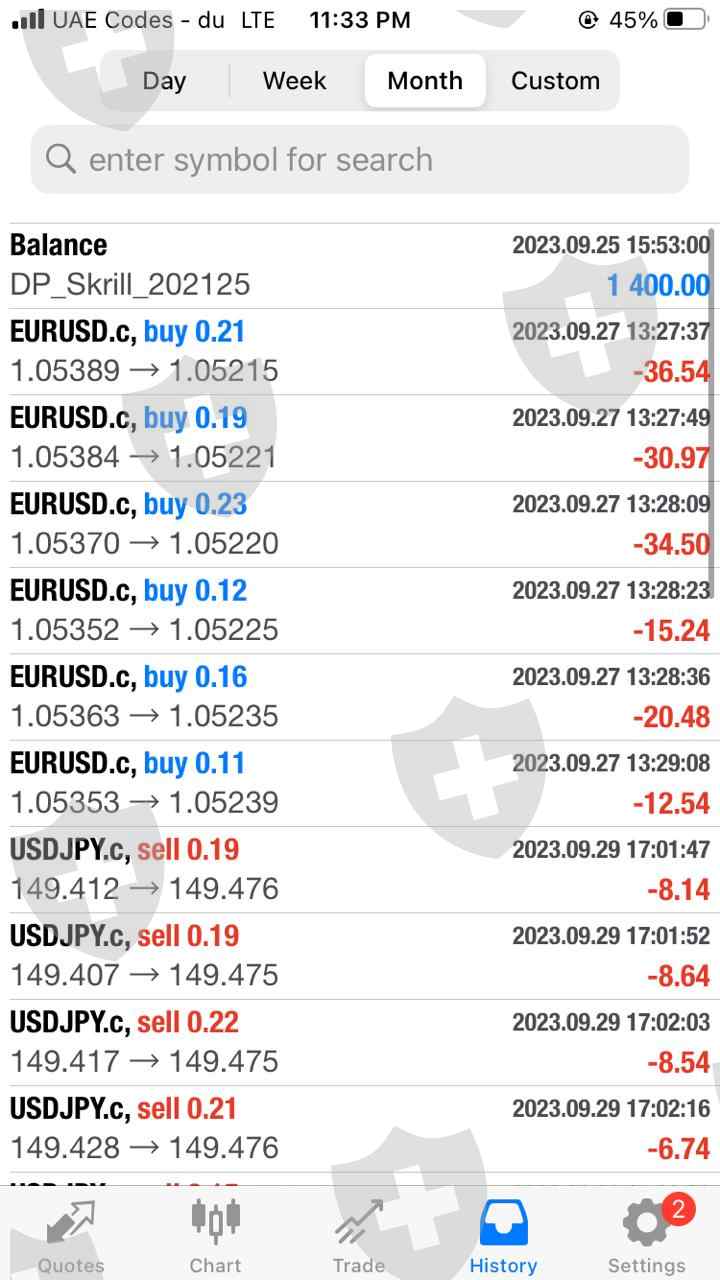Open USDJPY.c sell 0.19 closed at -8.14
720x1280 pixels.
tap(360, 869)
